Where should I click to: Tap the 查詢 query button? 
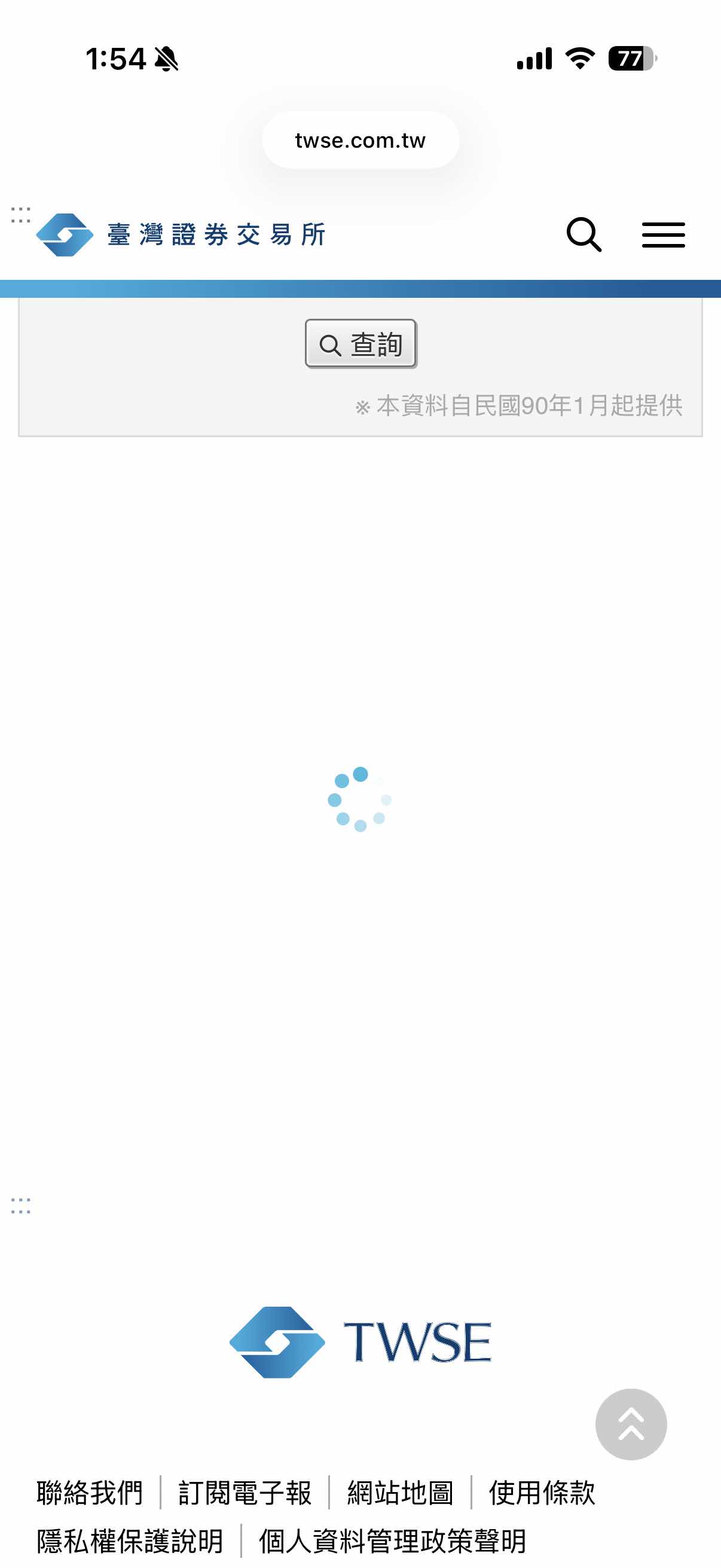click(x=361, y=344)
